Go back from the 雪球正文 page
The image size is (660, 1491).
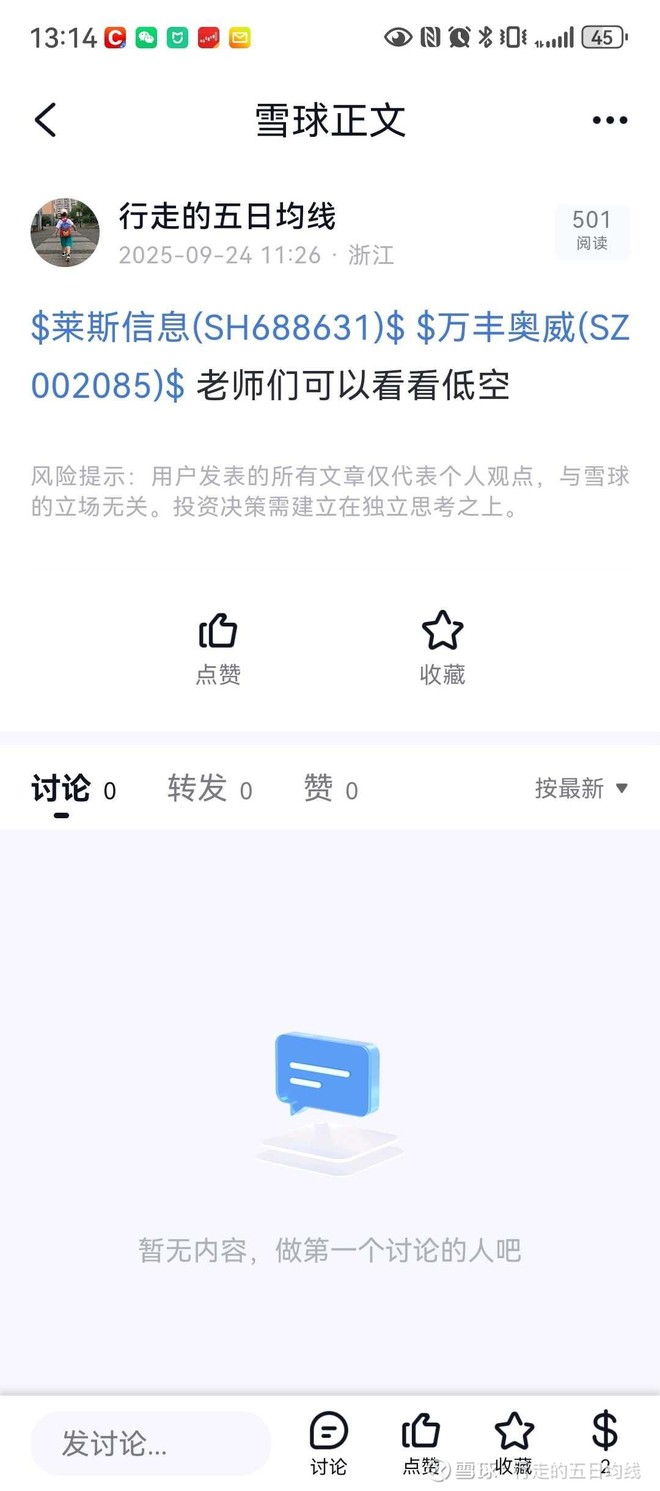click(45, 120)
